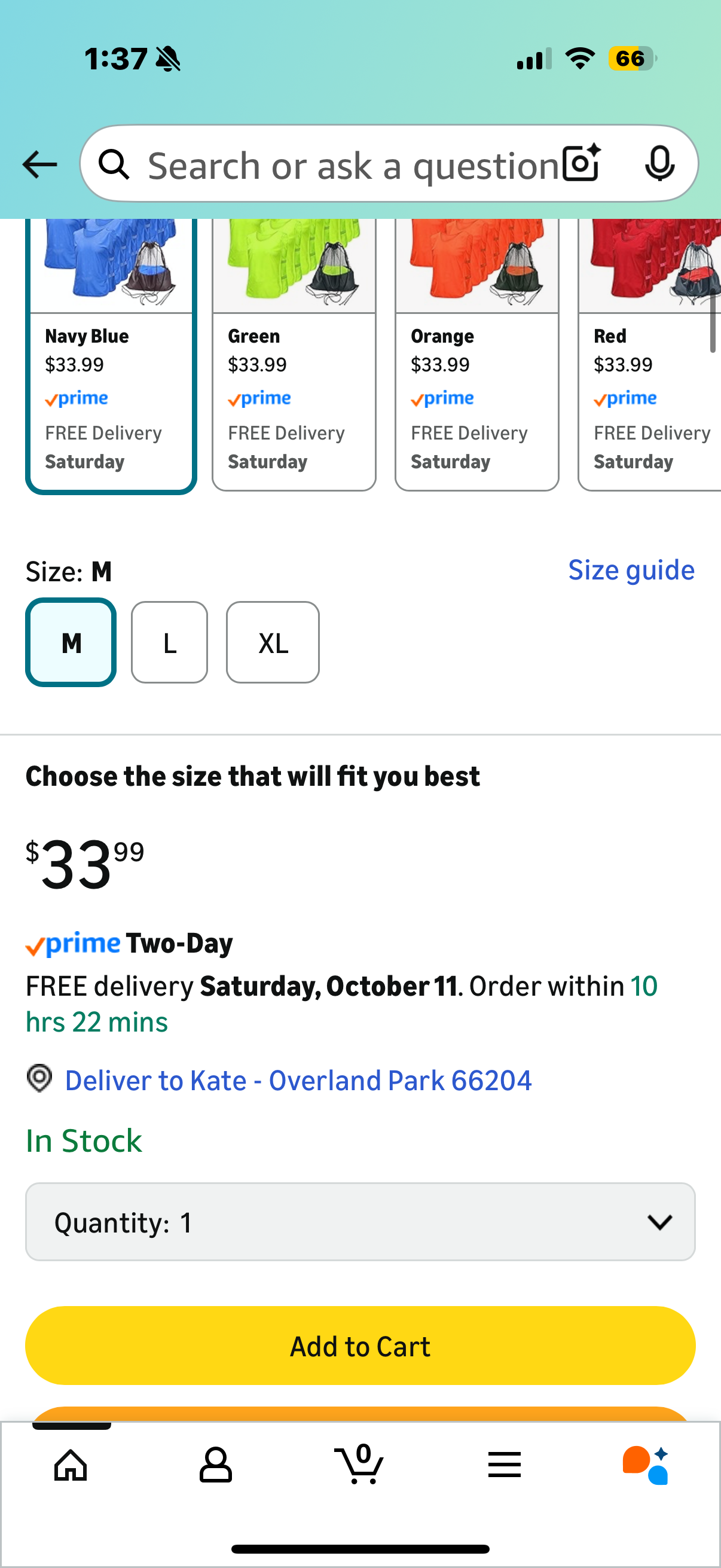Viewport: 721px width, 1568px height.
Task: Launch the AI shopping assistant tab
Action: [646, 1465]
